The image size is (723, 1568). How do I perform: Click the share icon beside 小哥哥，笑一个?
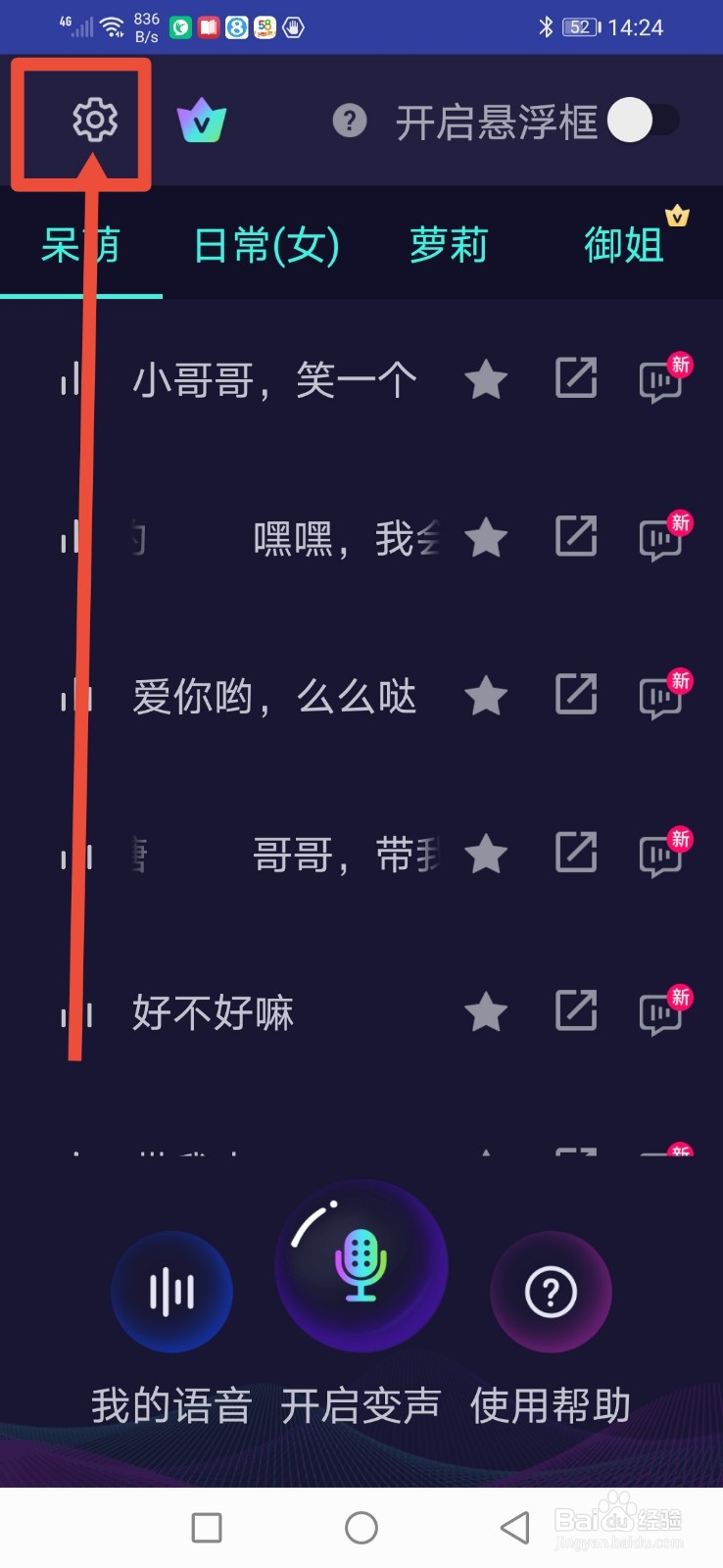[575, 380]
